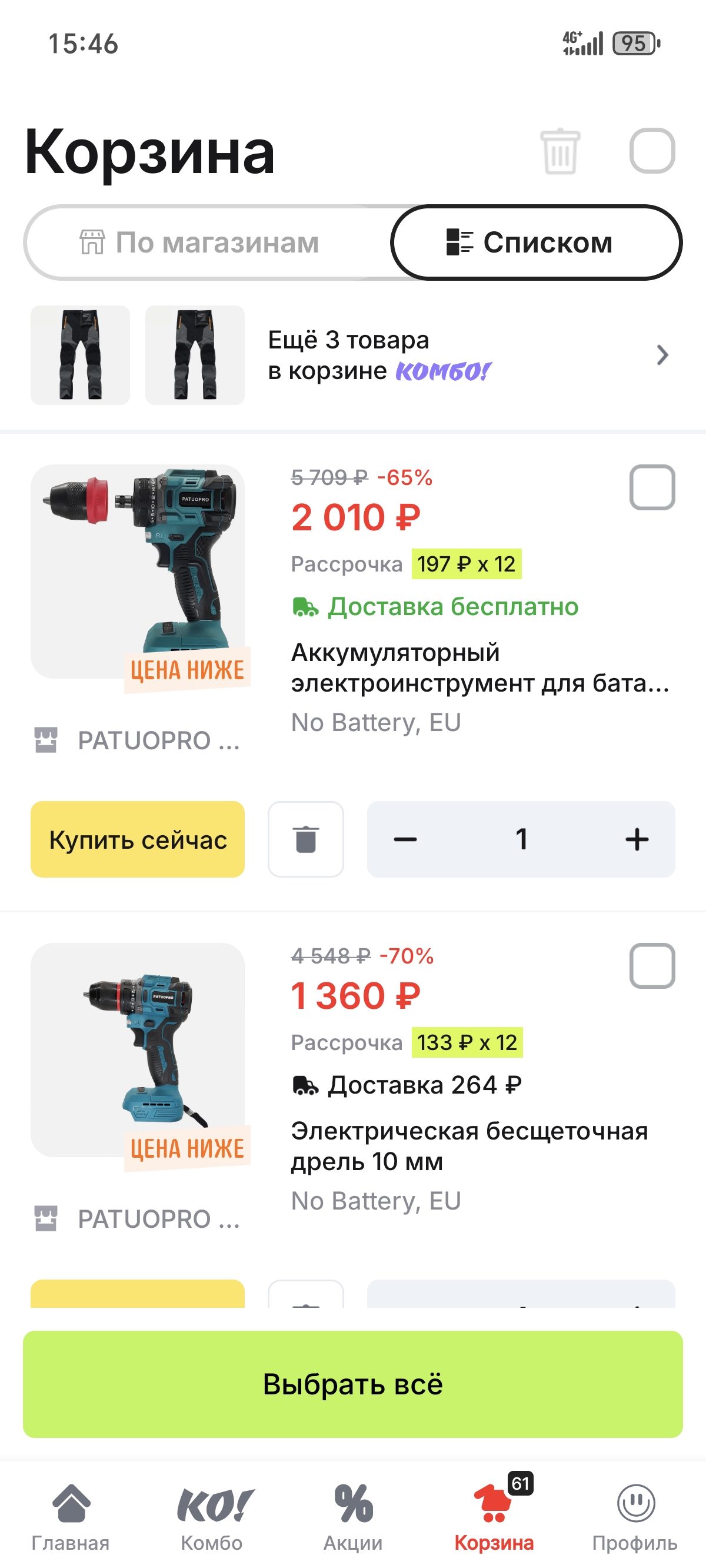The height and width of the screenshot is (1568, 706).
Task: Open the Электрическая бесщеточная дрель product image
Action: click(138, 1049)
